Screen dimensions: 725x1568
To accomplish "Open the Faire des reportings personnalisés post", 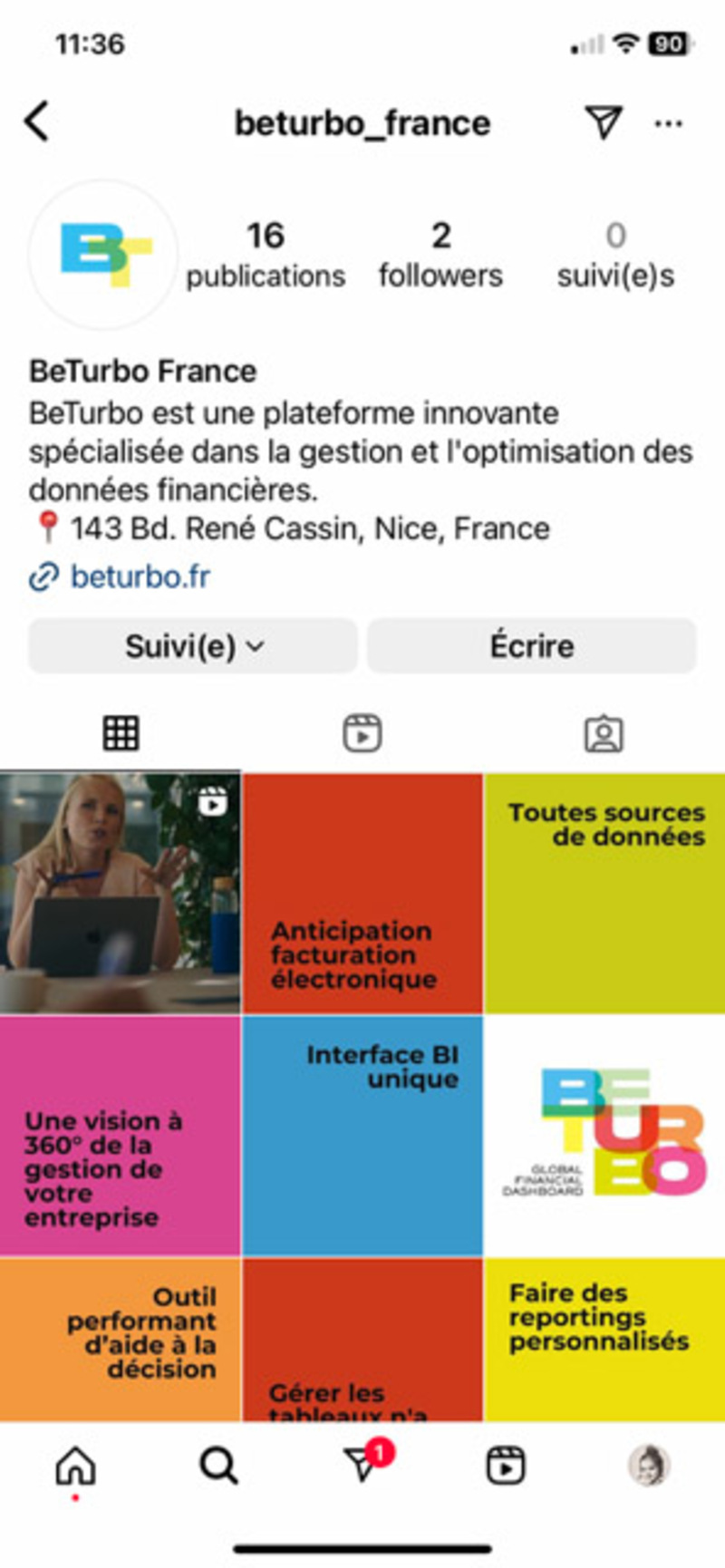I will pyautogui.click(x=604, y=1339).
